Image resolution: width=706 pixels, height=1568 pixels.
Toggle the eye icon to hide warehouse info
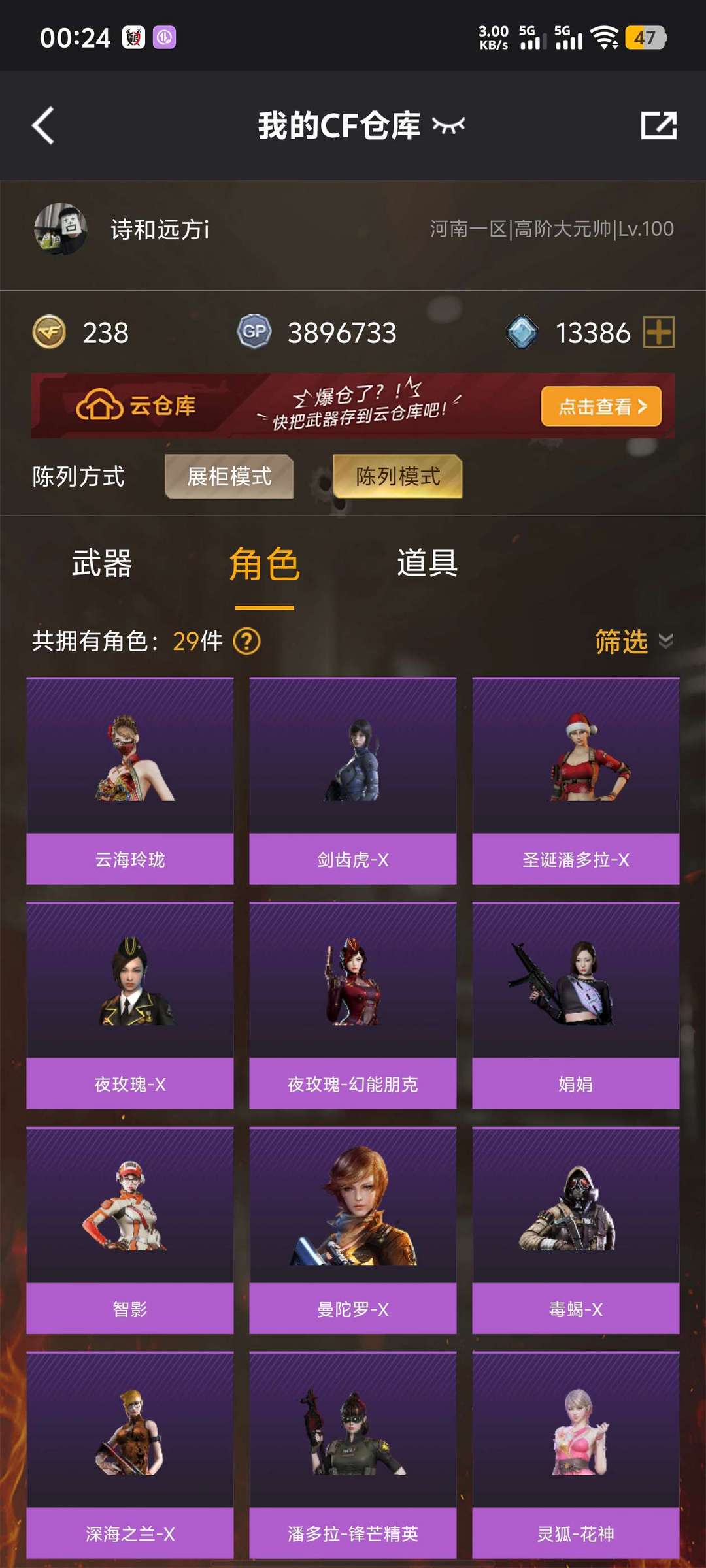point(448,125)
